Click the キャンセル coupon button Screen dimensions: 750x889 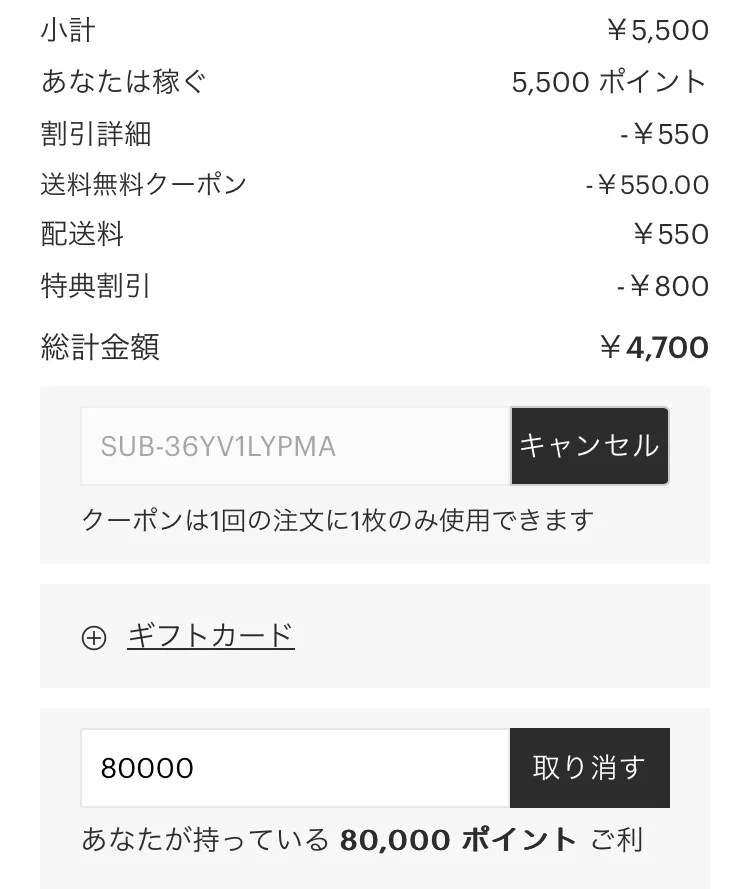pyautogui.click(x=589, y=446)
